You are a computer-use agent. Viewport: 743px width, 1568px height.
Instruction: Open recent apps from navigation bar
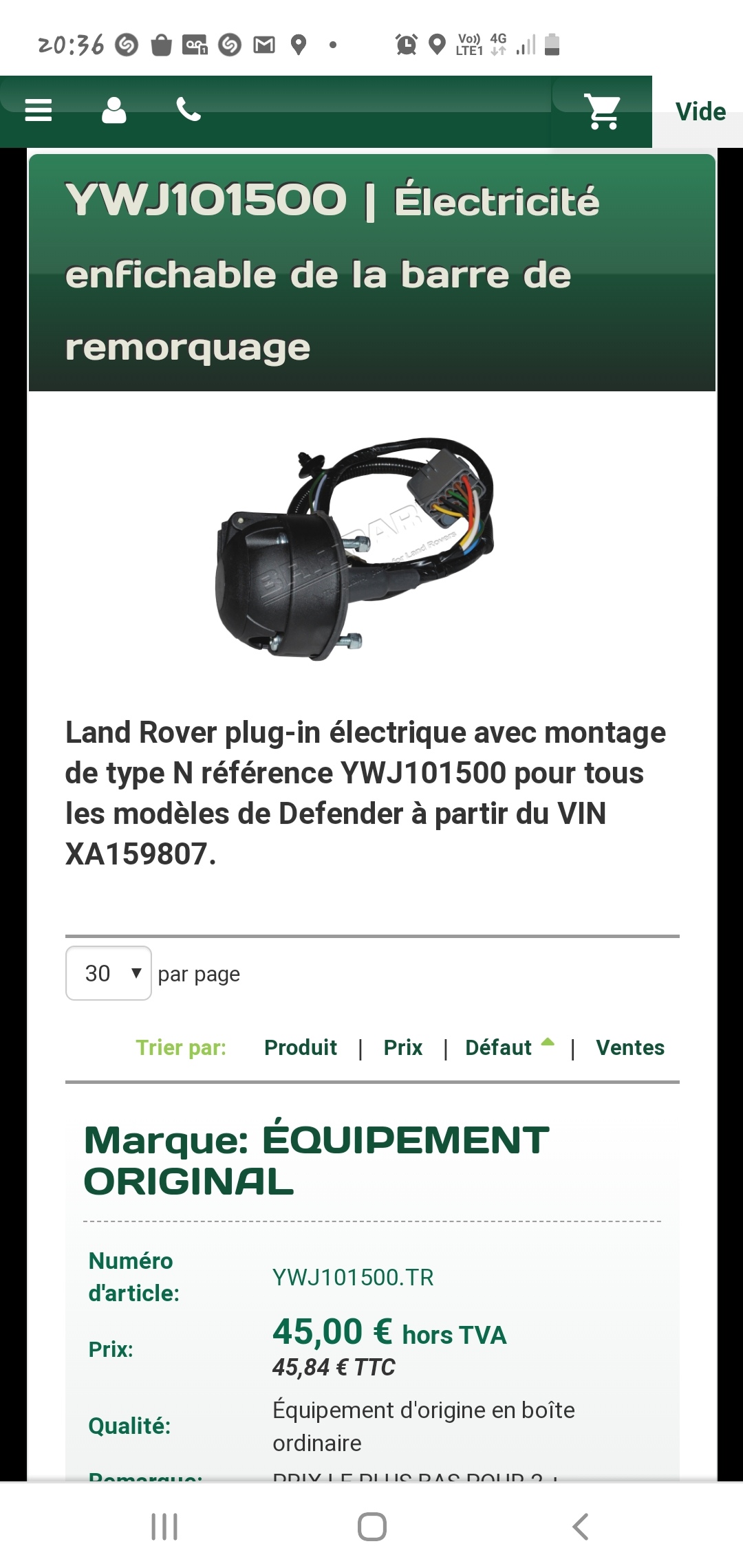pyautogui.click(x=164, y=1526)
